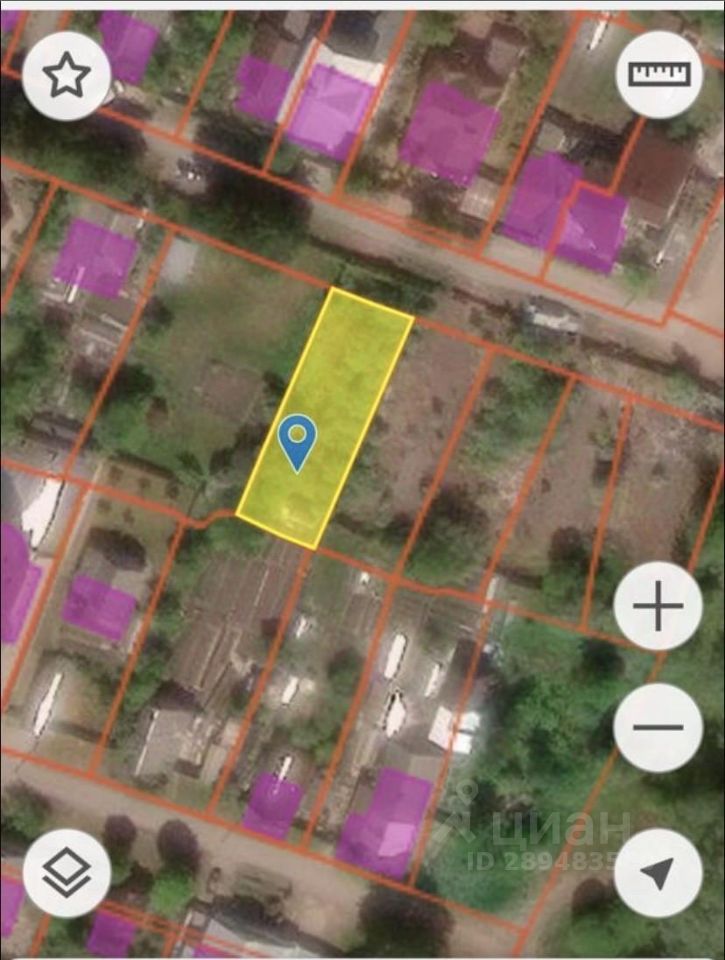
Task: Select the blue pin on the highlighted parcel
Action: click(297, 442)
